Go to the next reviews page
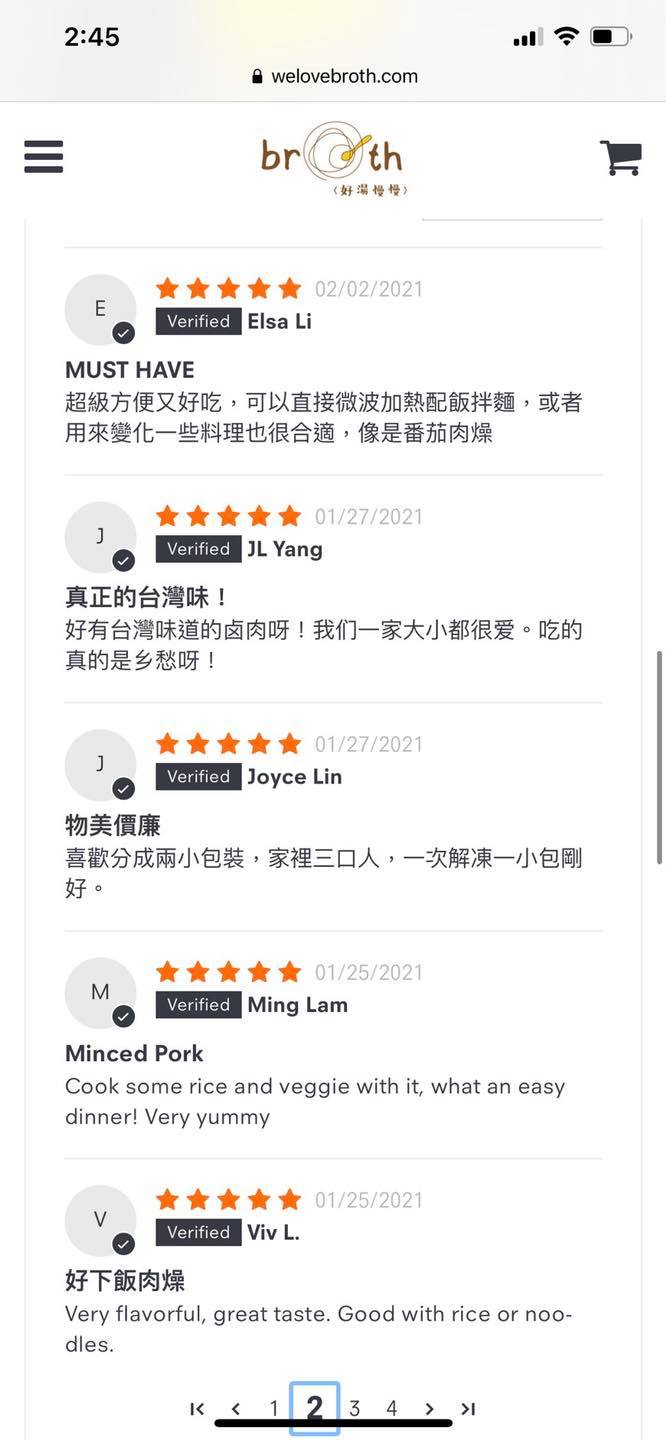Image resolution: width=666 pixels, height=1440 pixels. 430,1409
